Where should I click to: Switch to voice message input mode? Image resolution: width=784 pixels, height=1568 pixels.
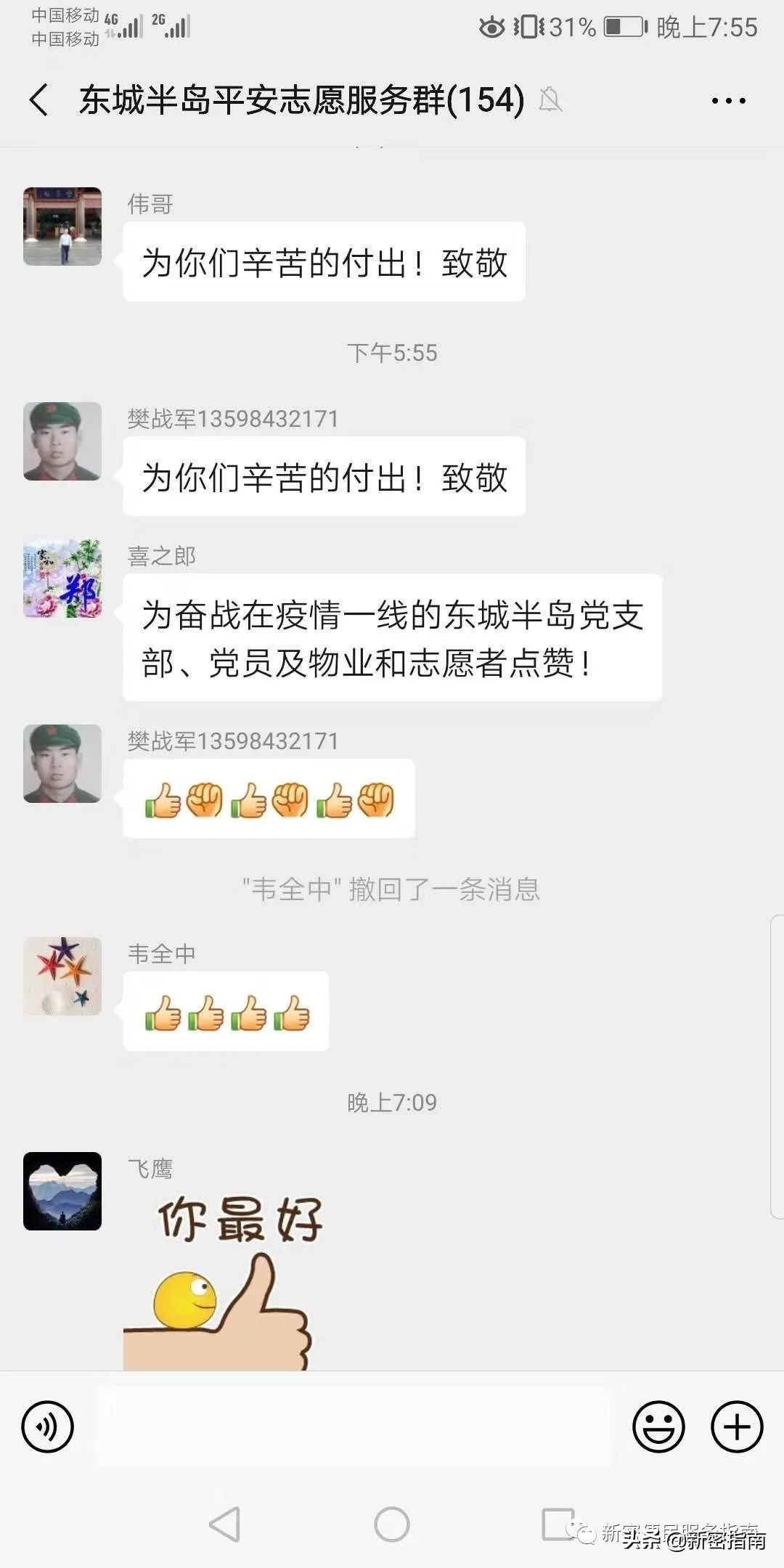[46, 1426]
